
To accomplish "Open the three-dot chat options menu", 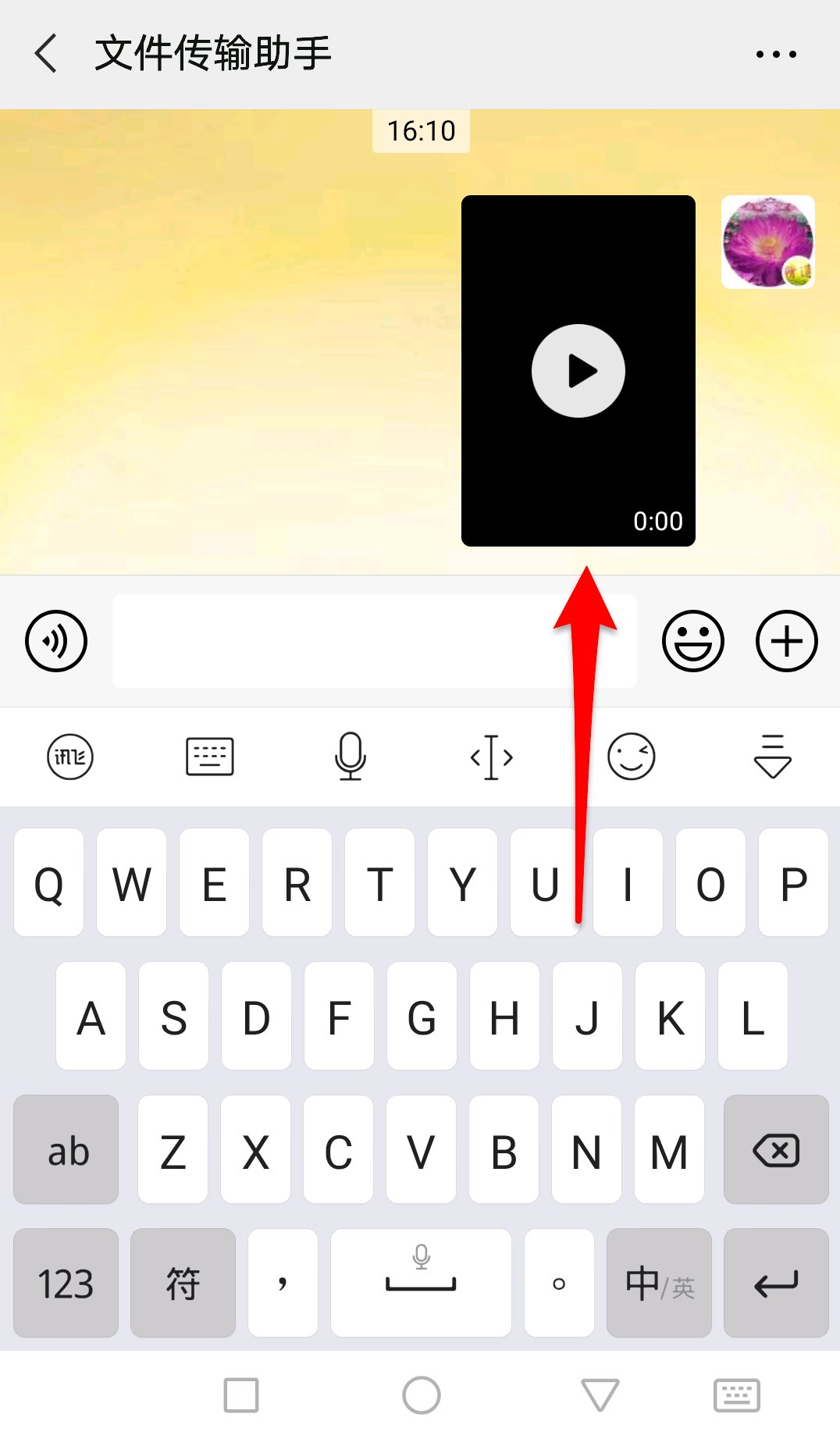I will click(x=776, y=54).
